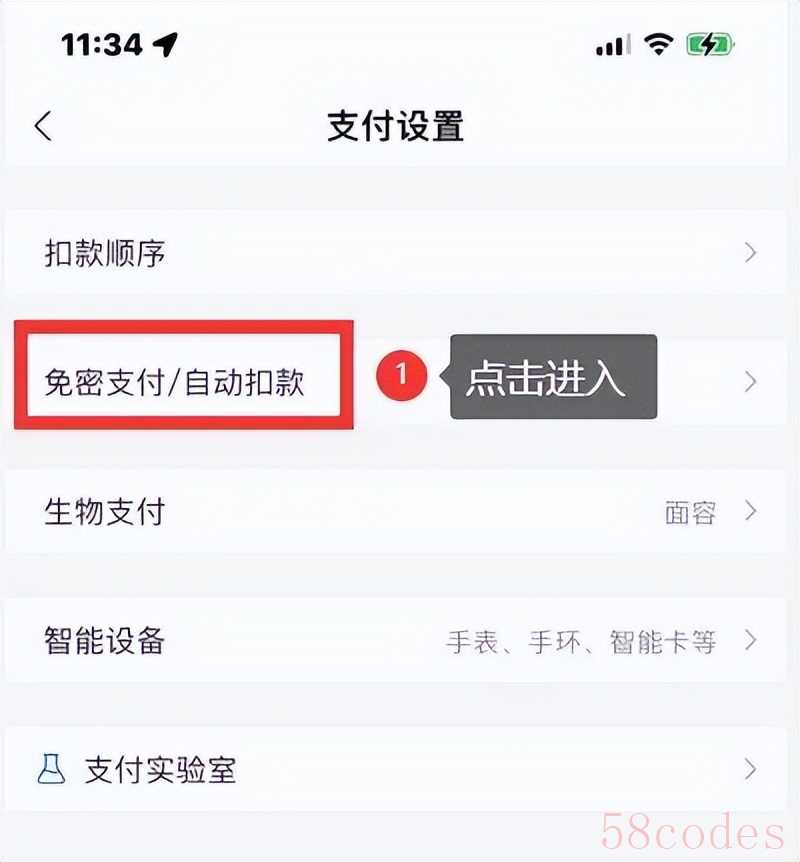800x862 pixels.
Task: Open 免密支付/自动扣款 row
Action: (x=176, y=382)
